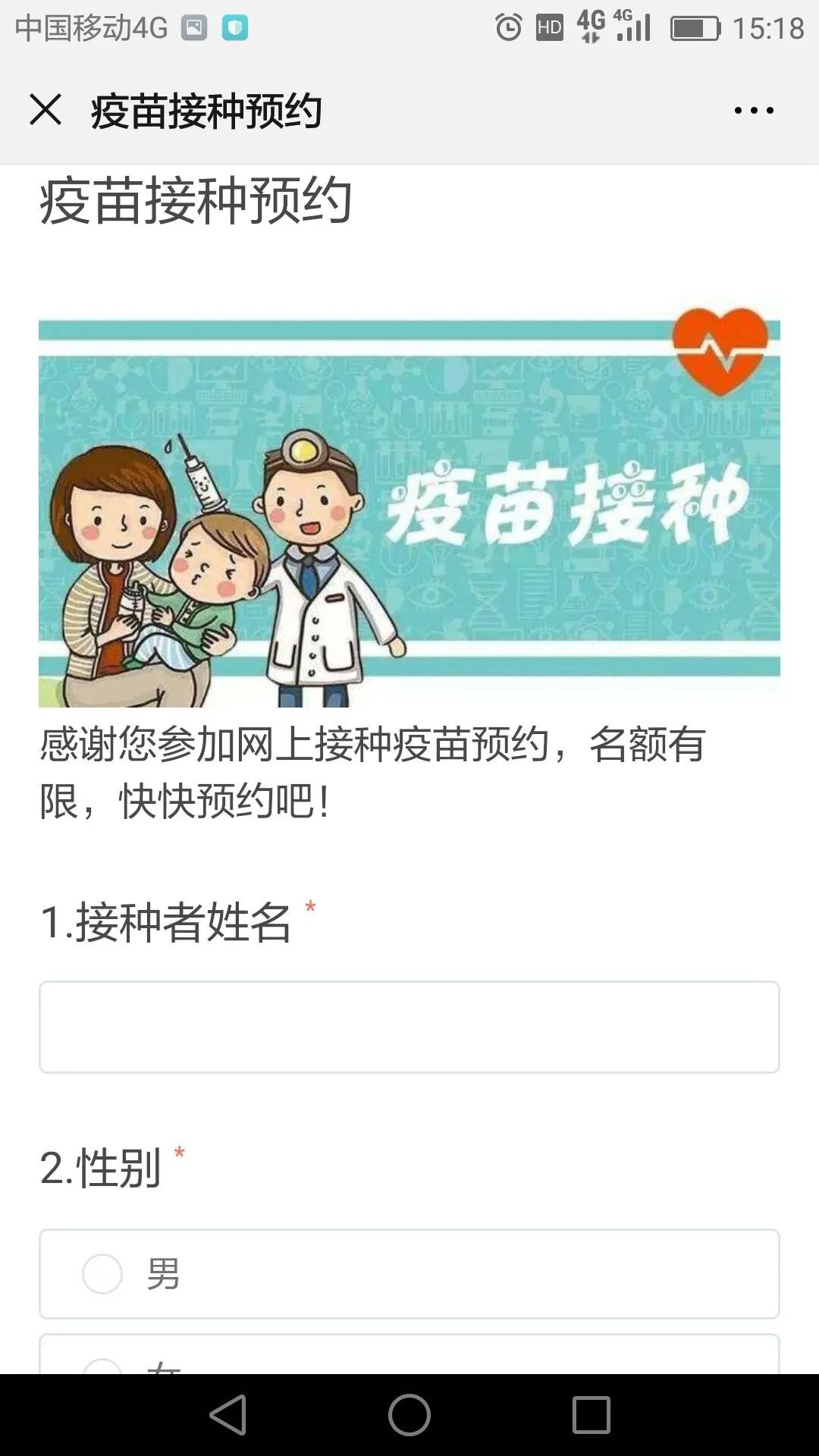This screenshot has width=819, height=1456.
Task: Go back using system navigation
Action: pos(228,1415)
